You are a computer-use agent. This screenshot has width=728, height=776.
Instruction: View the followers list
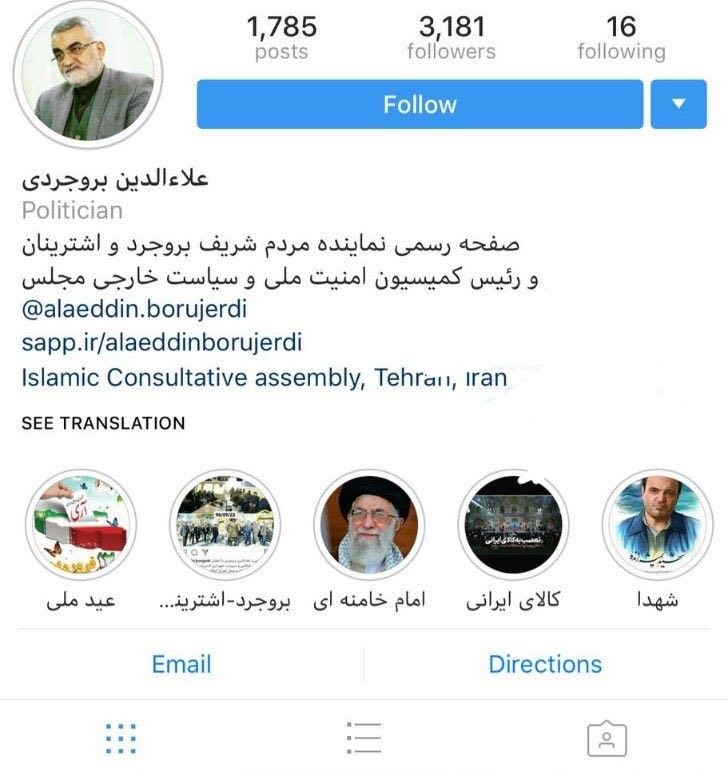[x=451, y=37]
